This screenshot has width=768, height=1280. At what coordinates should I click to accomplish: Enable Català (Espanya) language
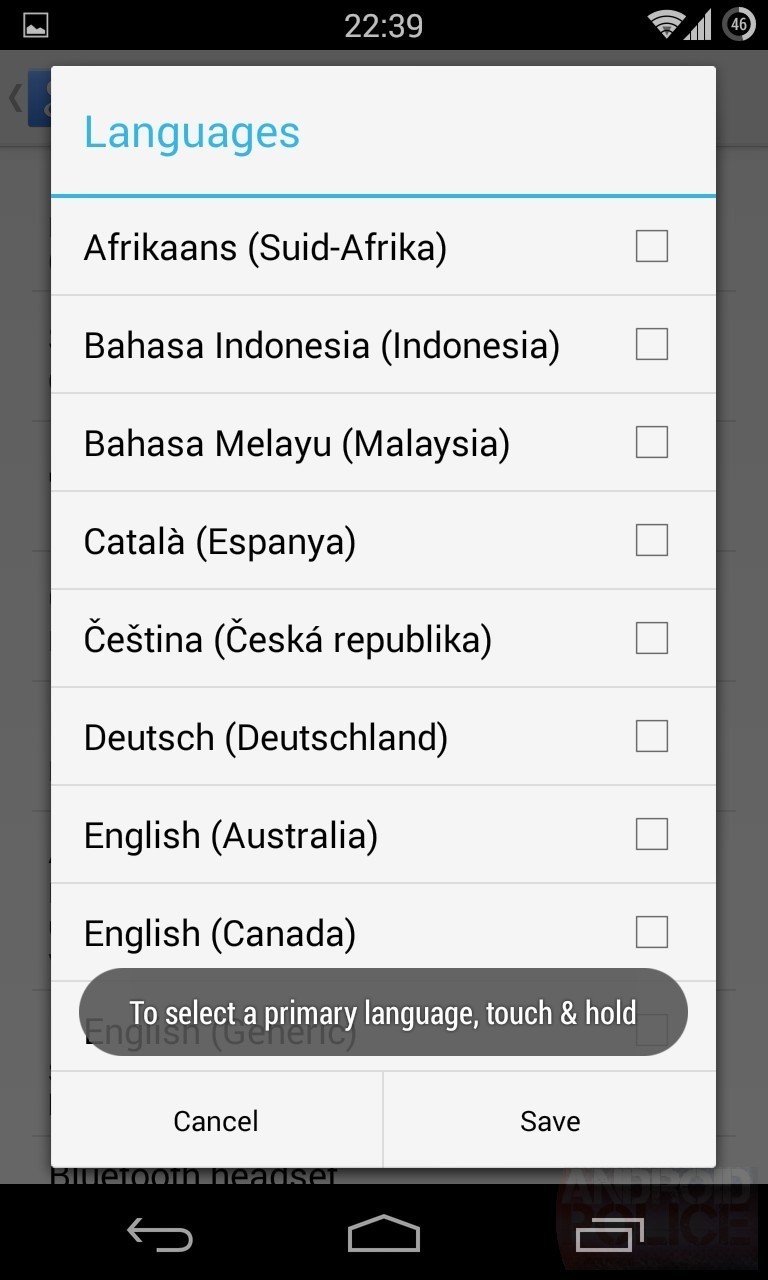383,541
